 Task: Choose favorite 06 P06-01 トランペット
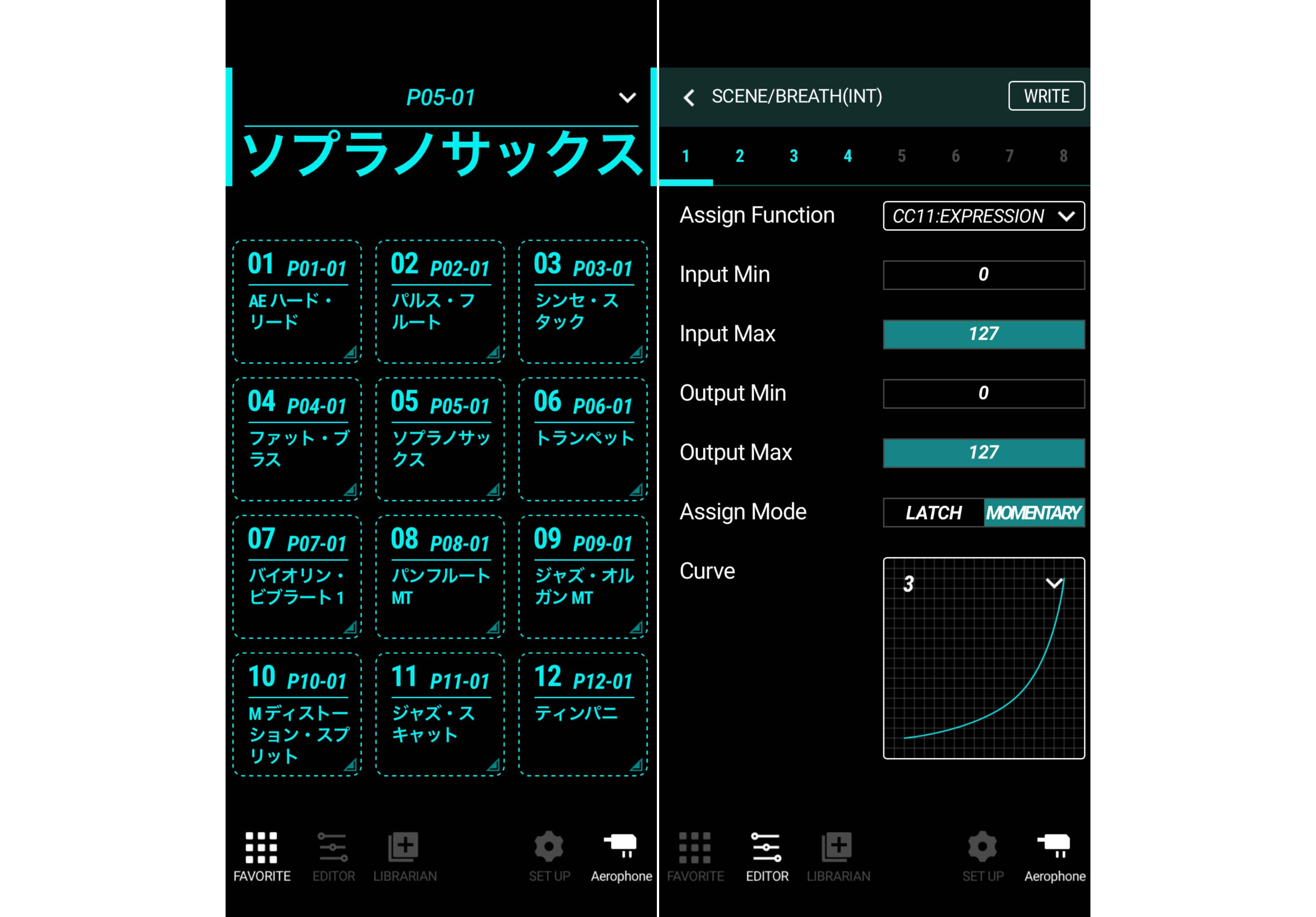583,439
